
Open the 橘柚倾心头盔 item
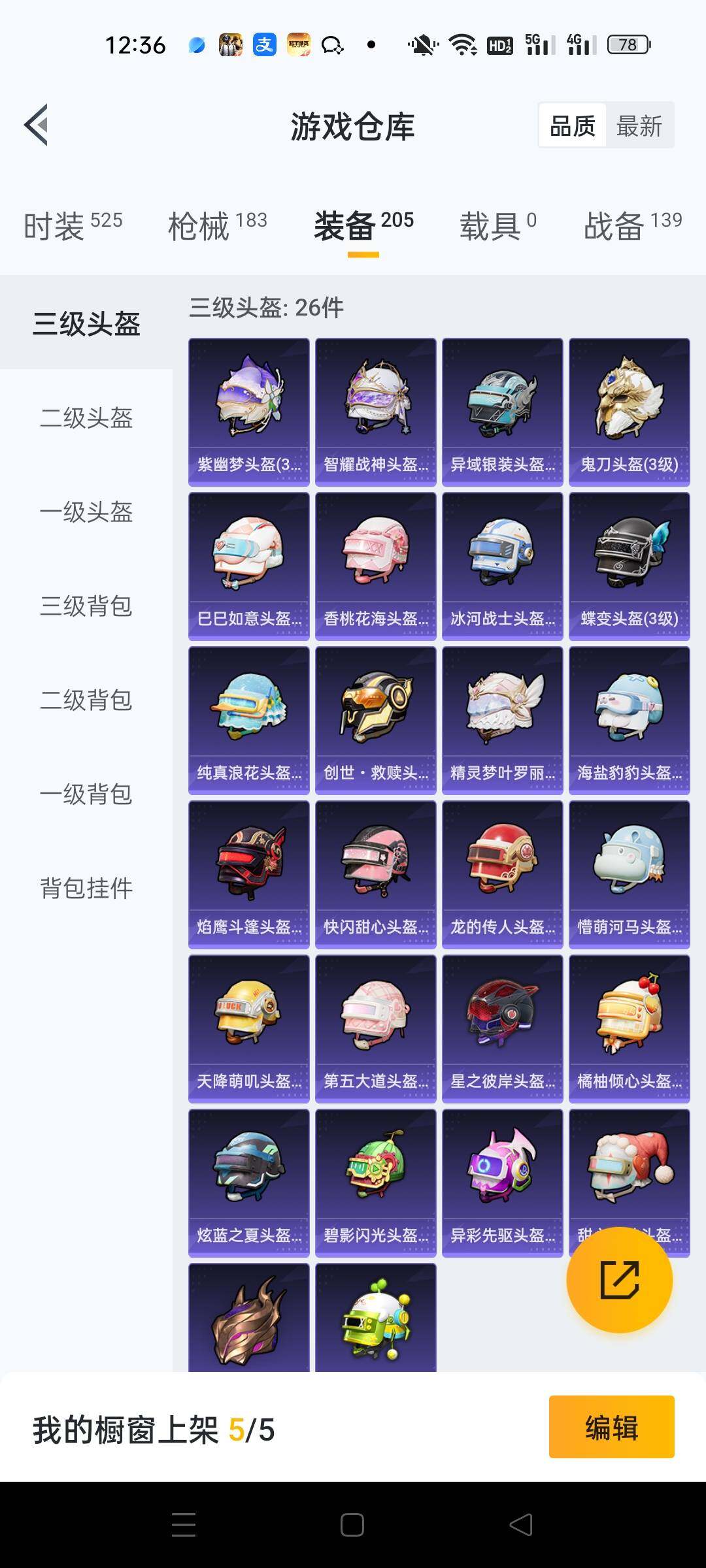pyautogui.click(x=630, y=1029)
